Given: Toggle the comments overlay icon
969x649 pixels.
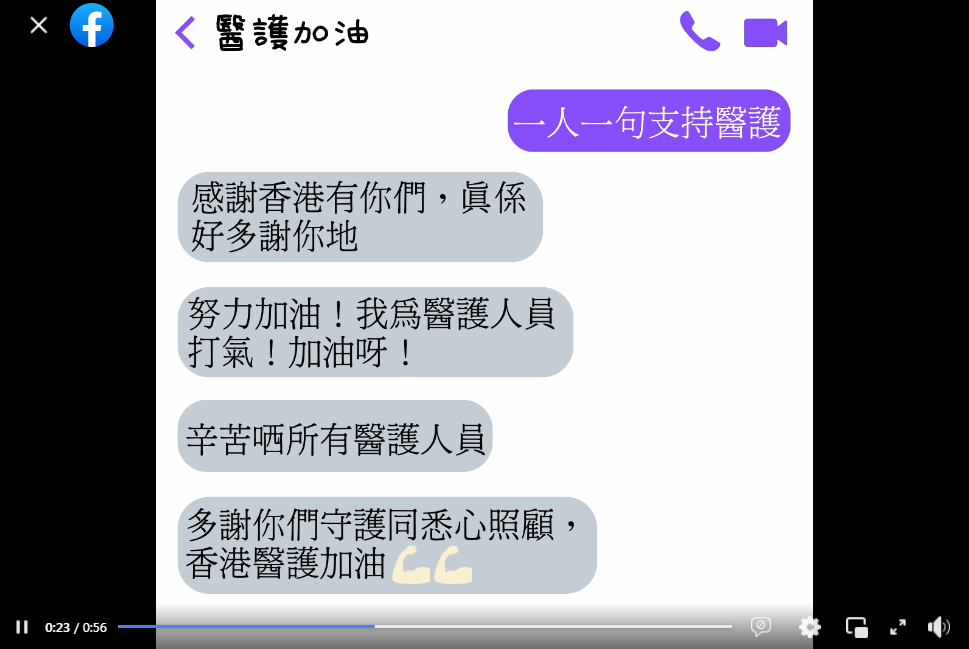Looking at the screenshot, I should (761, 627).
